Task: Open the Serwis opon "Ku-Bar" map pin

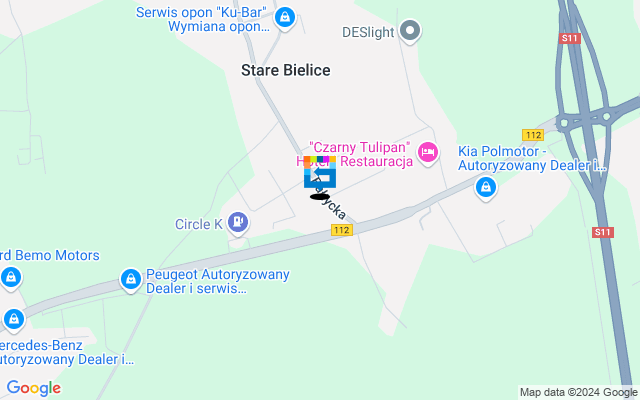Action: [x=285, y=17]
